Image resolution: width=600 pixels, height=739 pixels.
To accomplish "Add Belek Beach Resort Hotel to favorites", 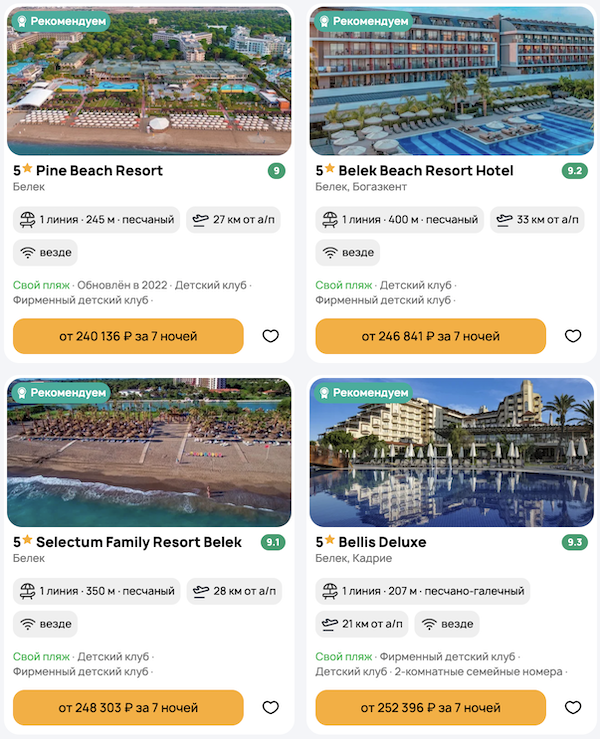I will coord(572,336).
